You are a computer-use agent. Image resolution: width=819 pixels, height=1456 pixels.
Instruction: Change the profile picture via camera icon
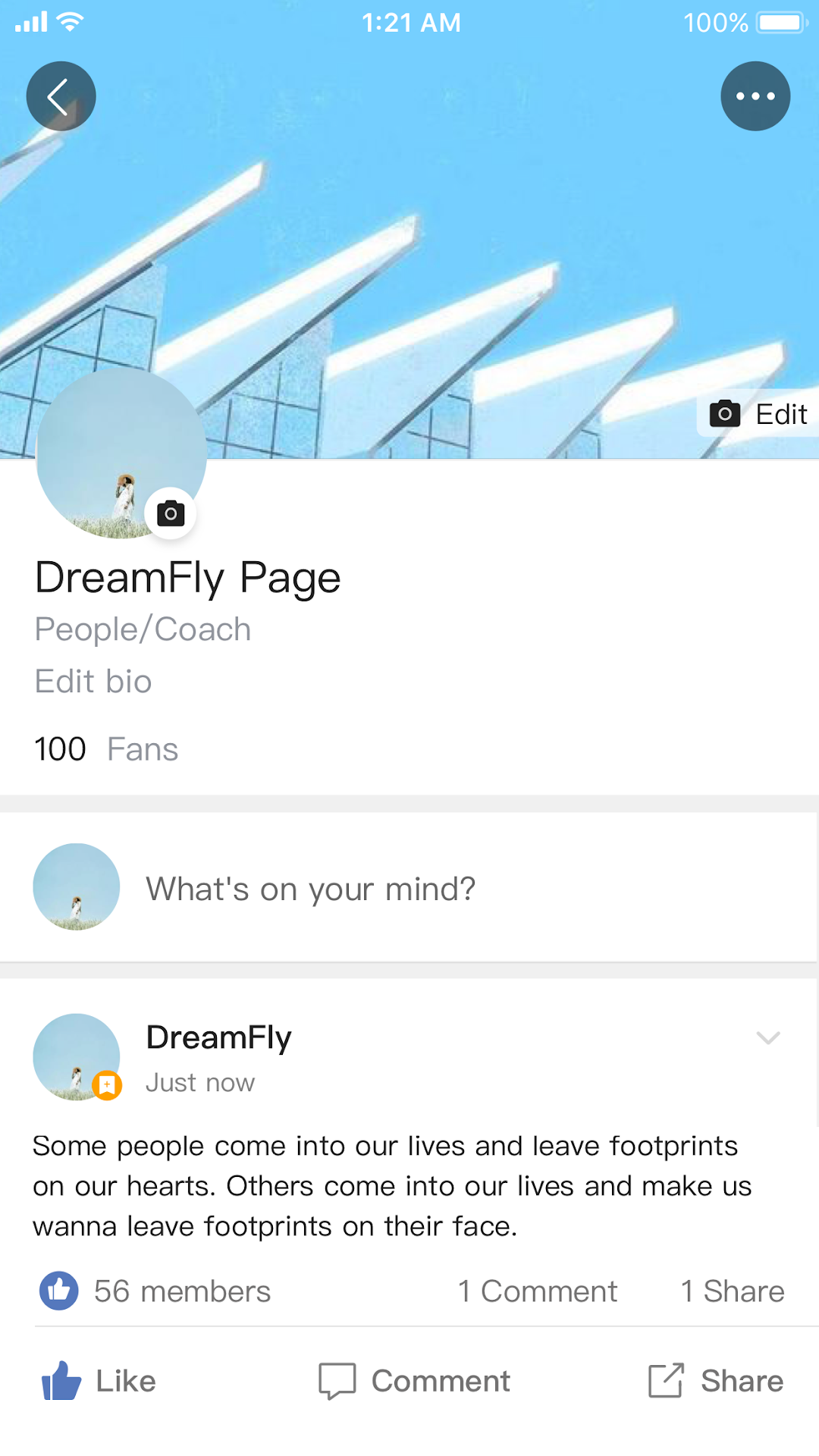point(171,513)
